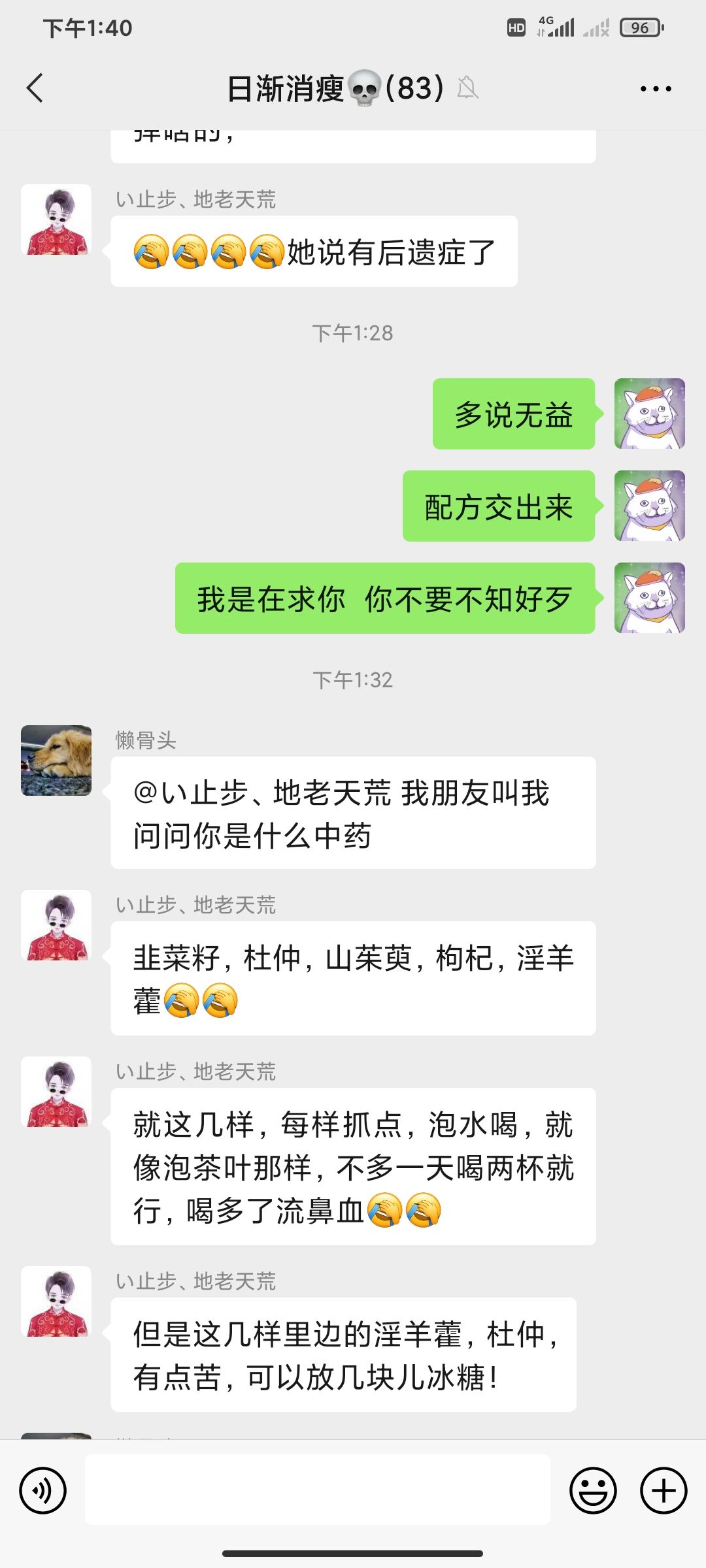Viewport: 706px width, 1568px height.
Task: Open my cat avatar beside 多说无益
Action: 649,414
